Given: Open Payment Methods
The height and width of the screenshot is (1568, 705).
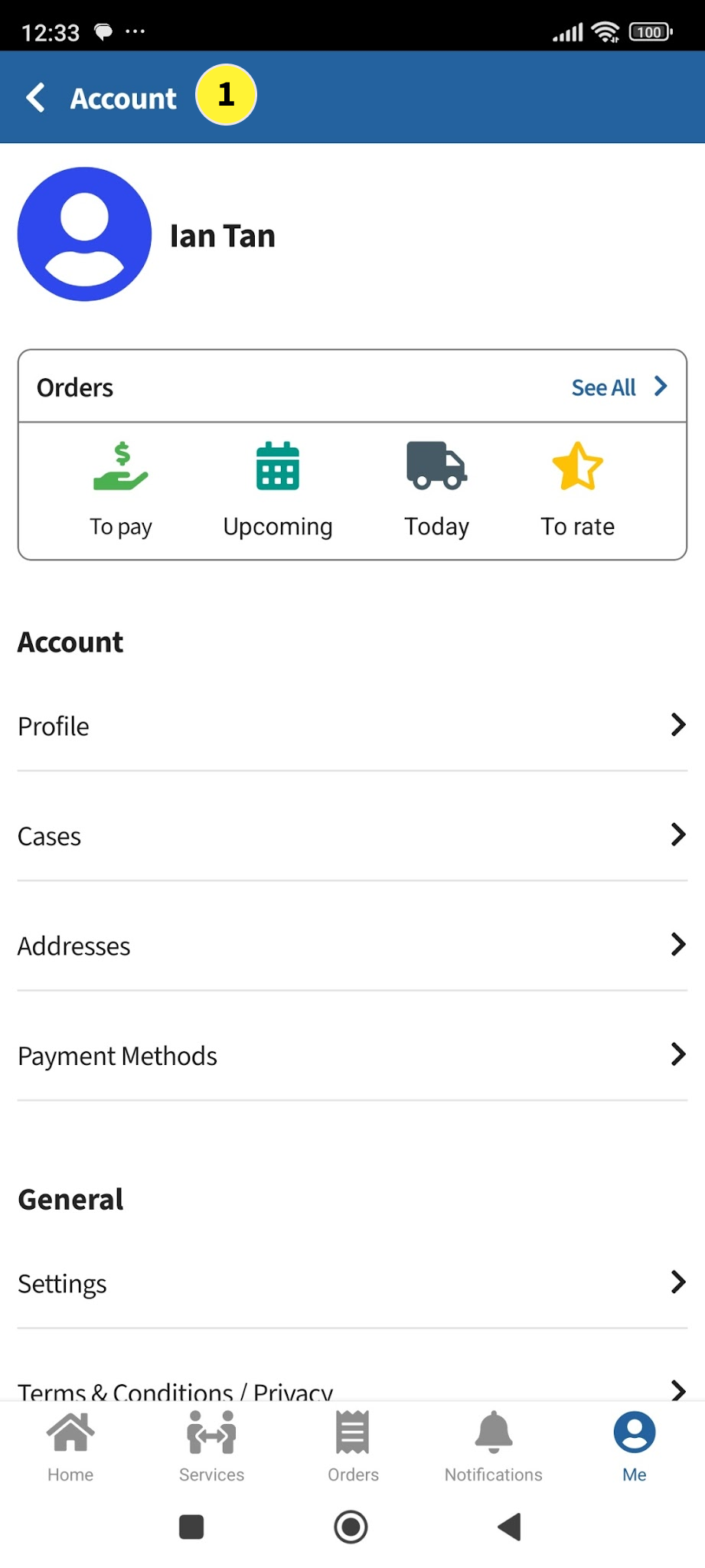Looking at the screenshot, I should (x=352, y=1056).
